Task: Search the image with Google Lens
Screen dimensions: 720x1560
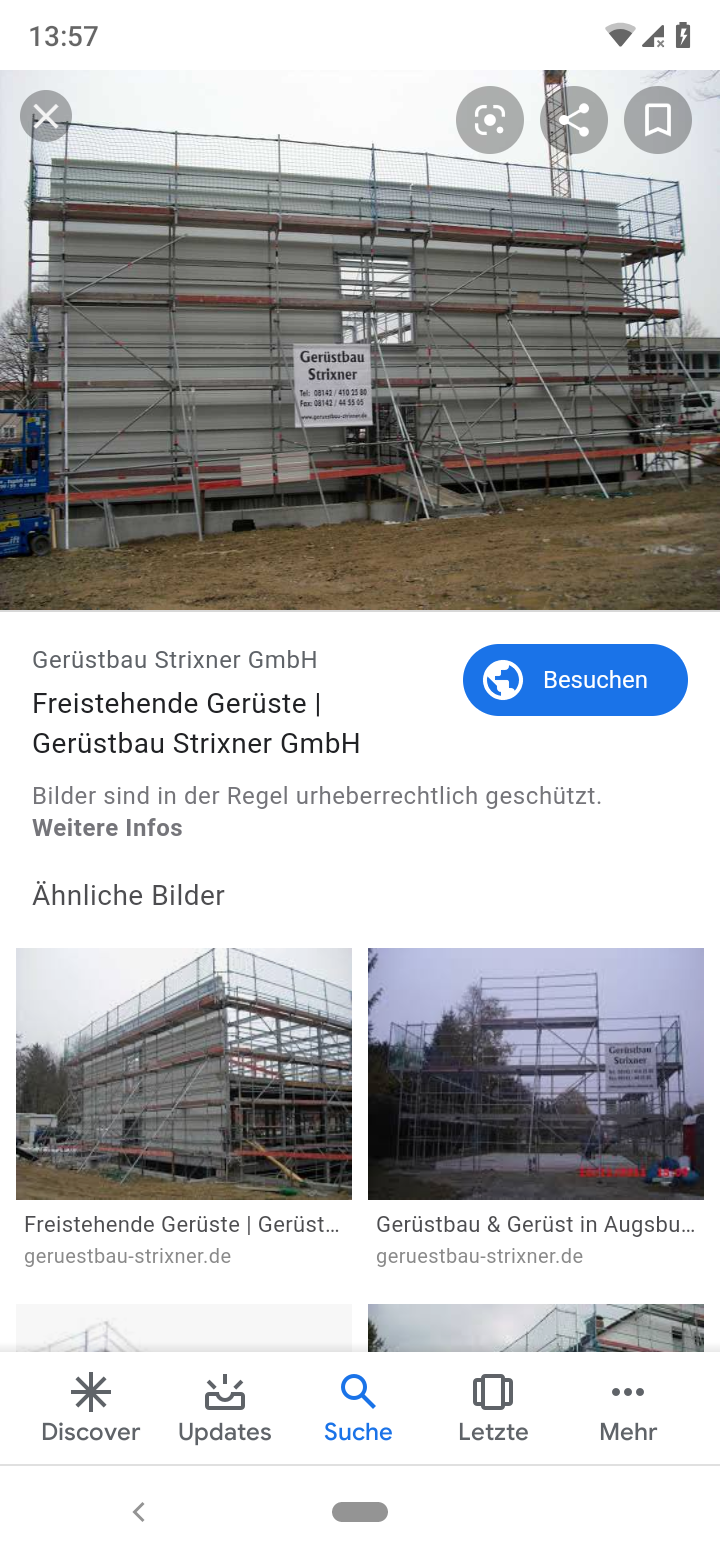Action: 490,120
